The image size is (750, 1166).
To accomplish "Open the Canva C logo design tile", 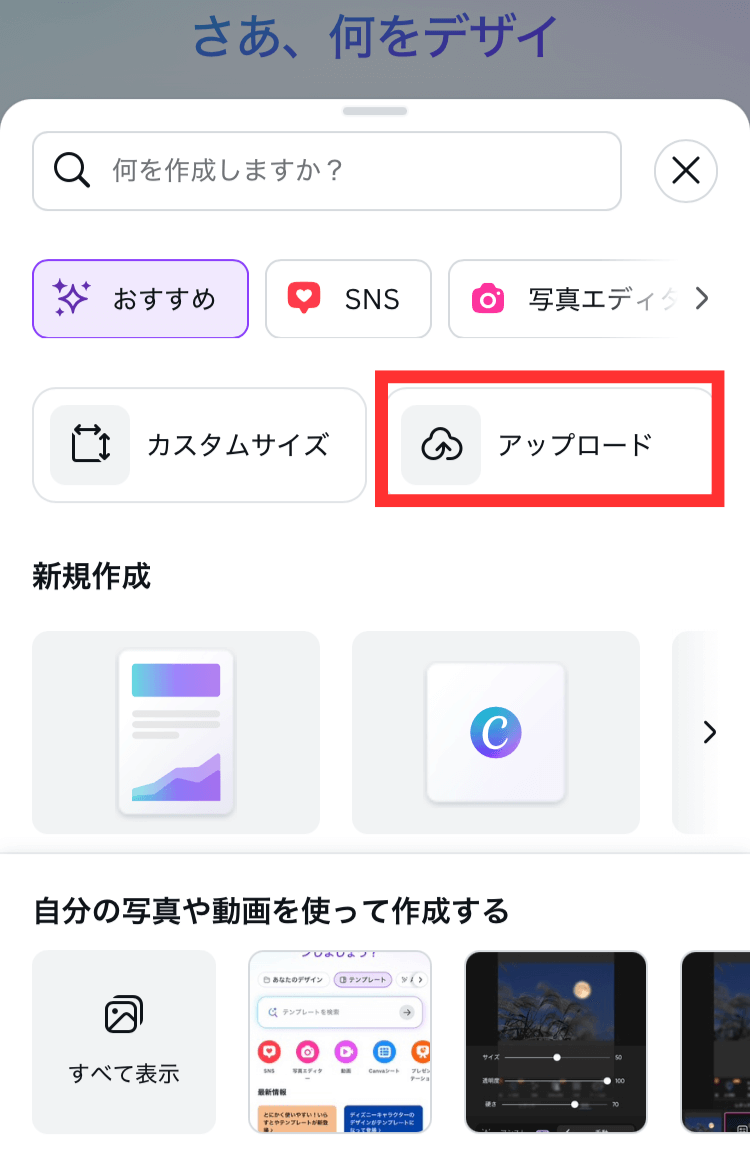I will 495,732.
